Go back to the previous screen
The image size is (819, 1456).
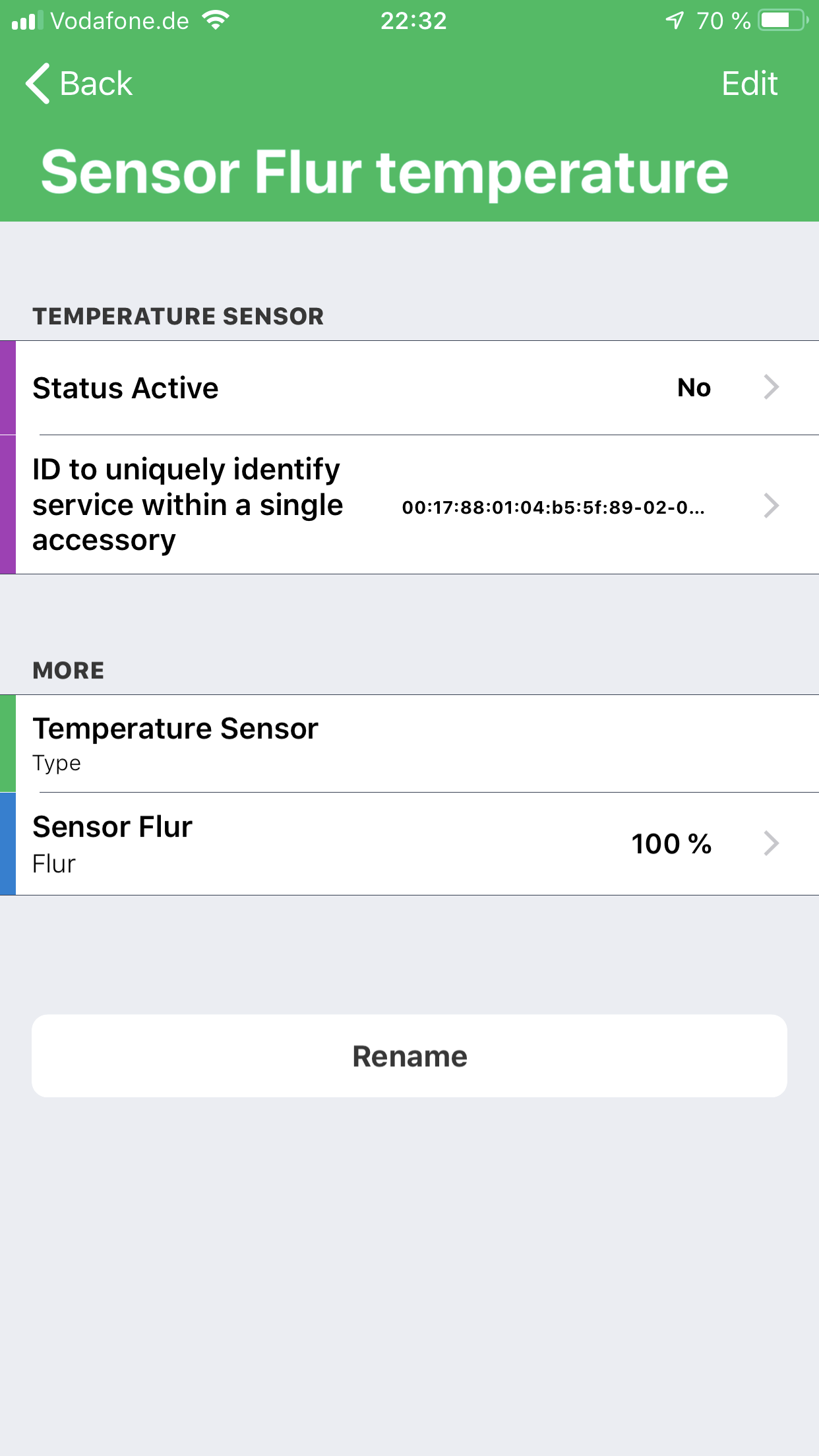(x=79, y=84)
